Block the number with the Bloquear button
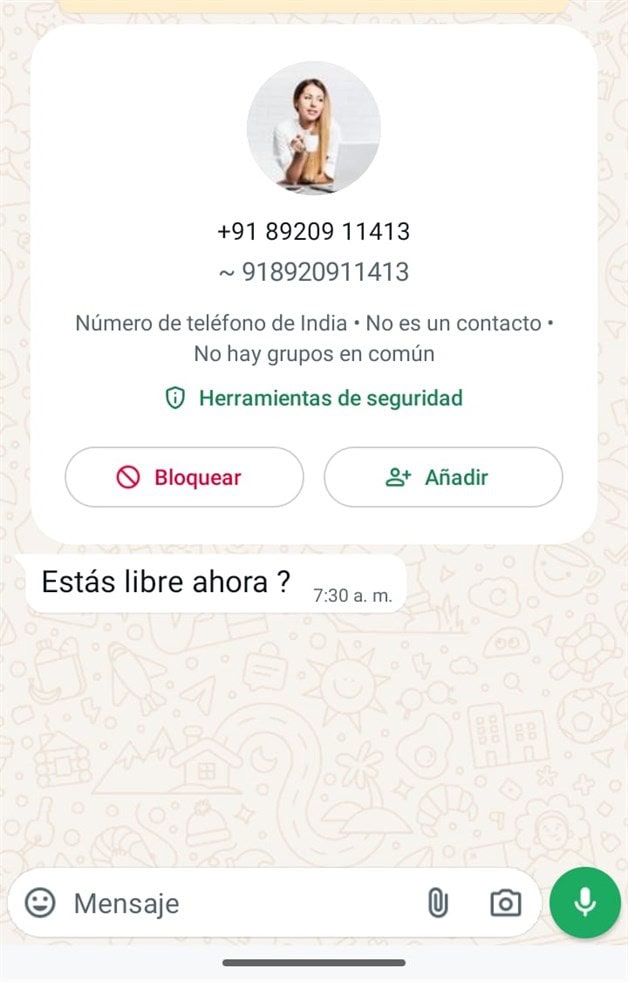The image size is (628, 982). [x=184, y=477]
